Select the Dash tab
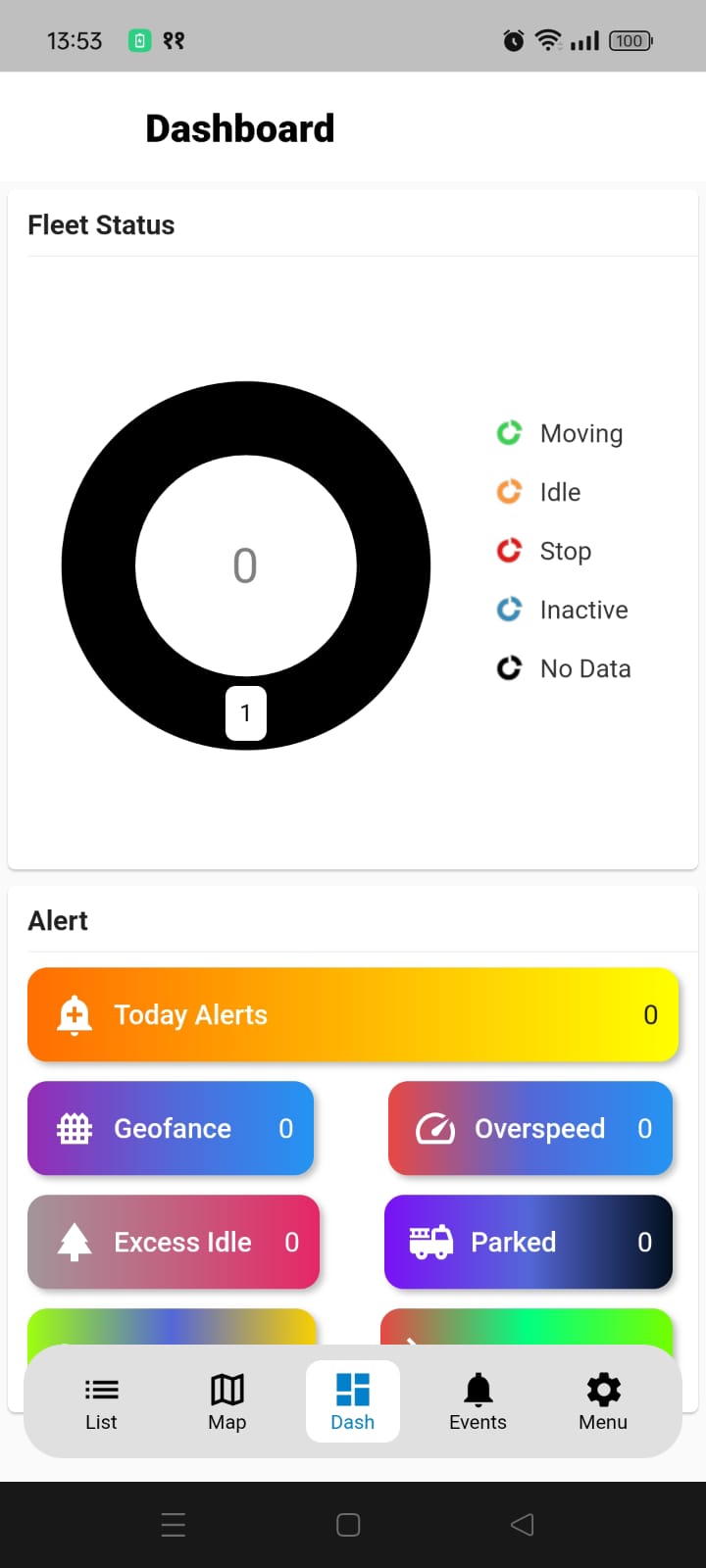 (x=352, y=1402)
